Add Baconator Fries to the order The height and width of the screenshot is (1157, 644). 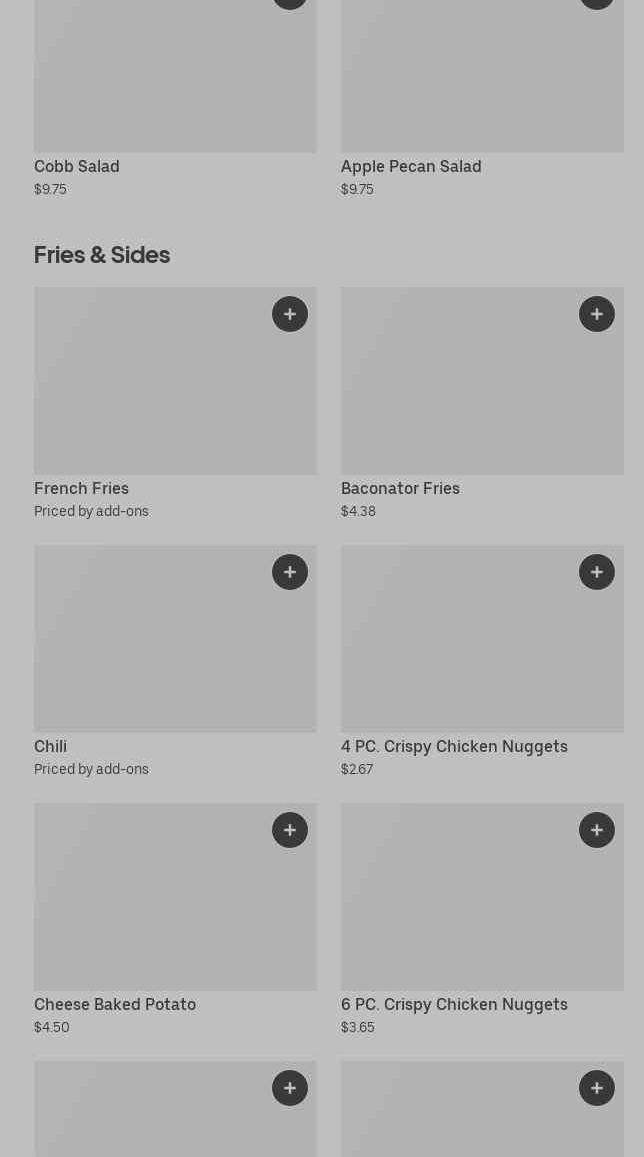[x=597, y=314]
